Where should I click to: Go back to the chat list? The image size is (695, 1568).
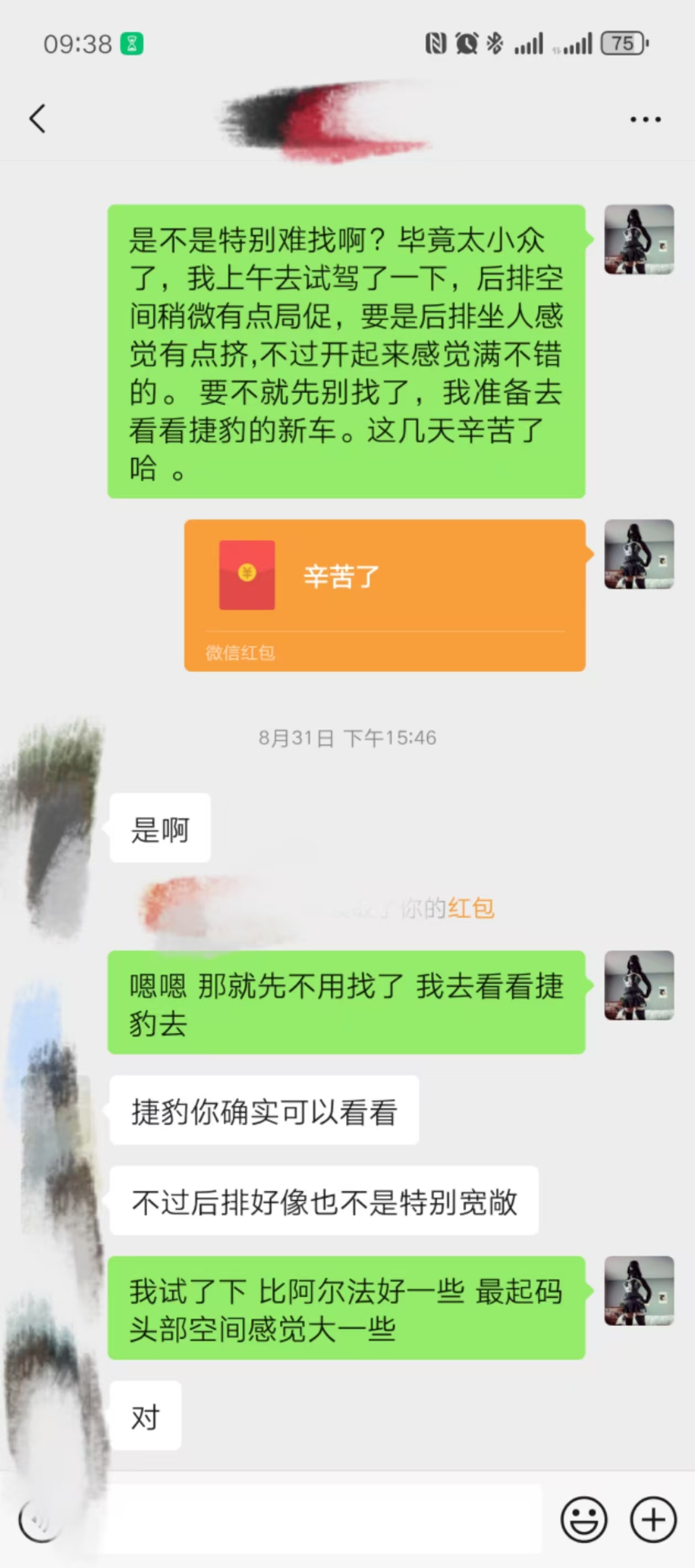point(38,118)
